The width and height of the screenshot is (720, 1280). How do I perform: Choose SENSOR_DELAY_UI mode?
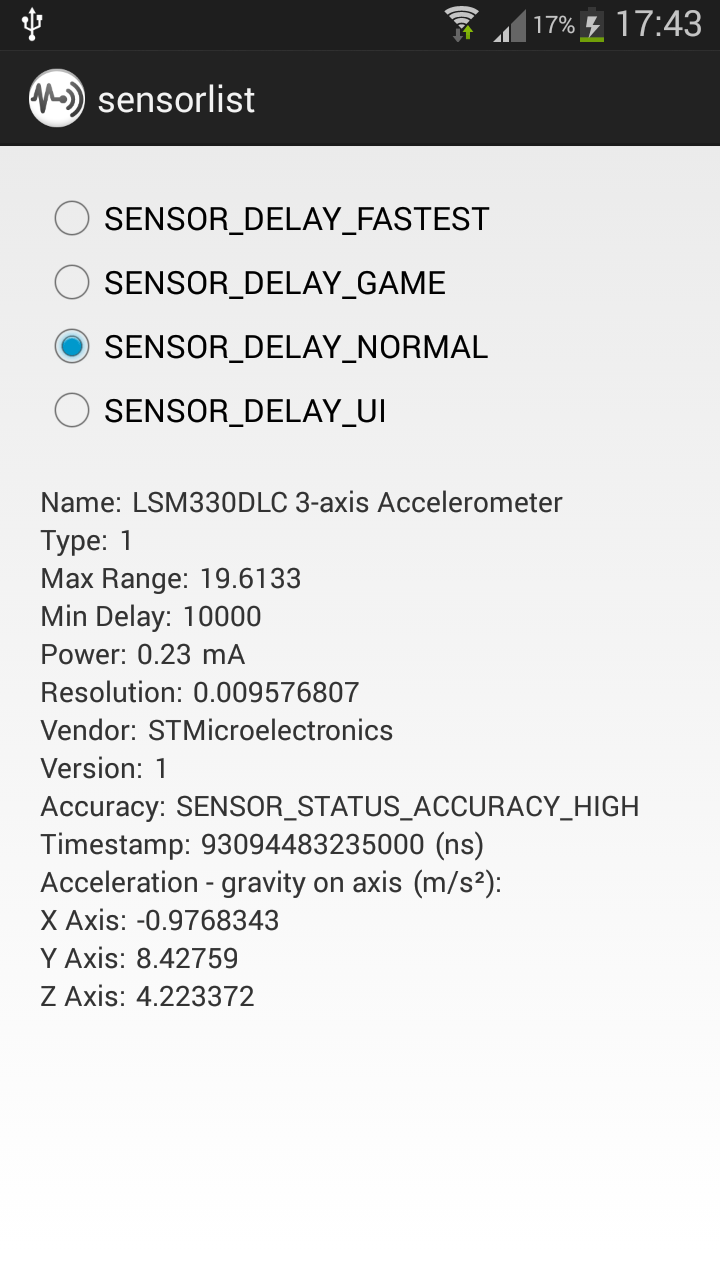coord(71,410)
